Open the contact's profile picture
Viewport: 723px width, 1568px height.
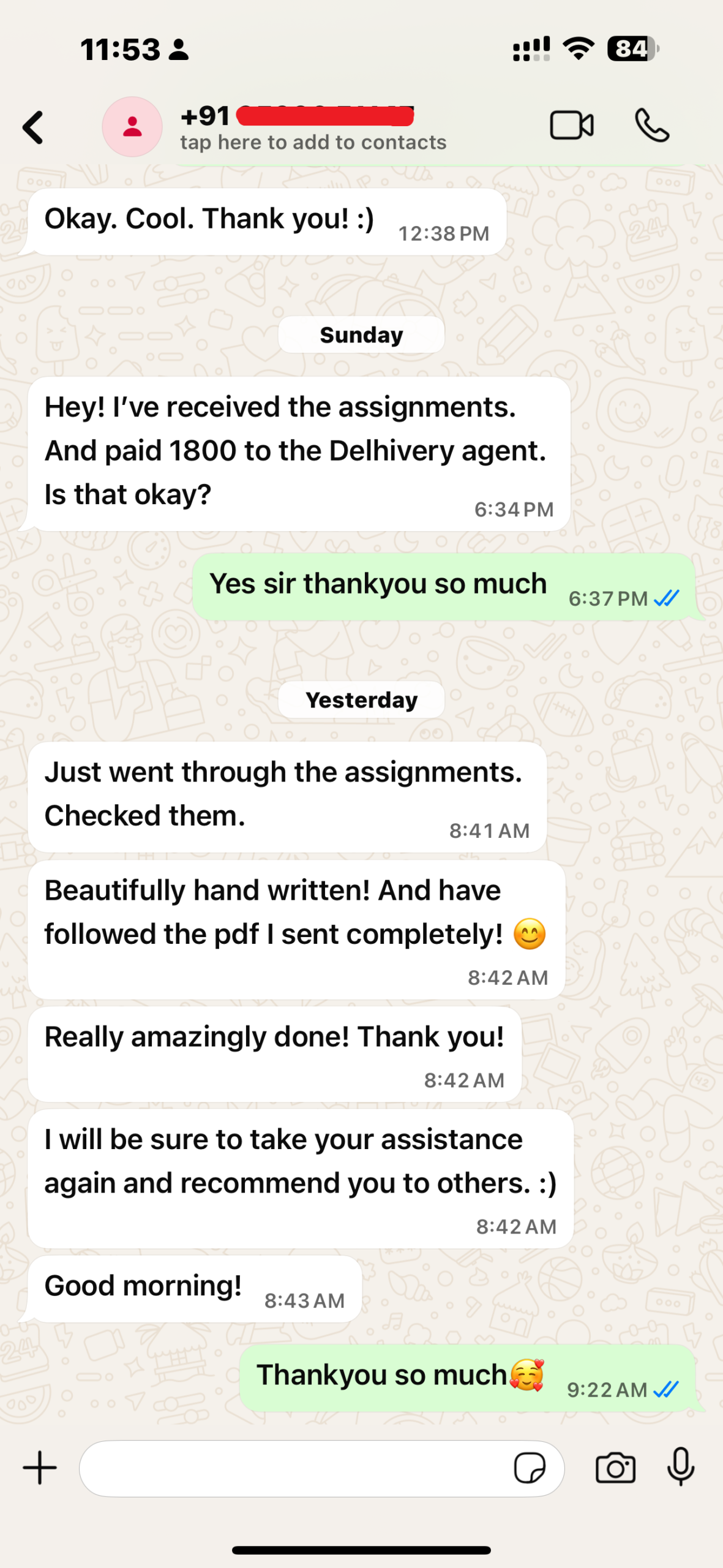coord(132,127)
